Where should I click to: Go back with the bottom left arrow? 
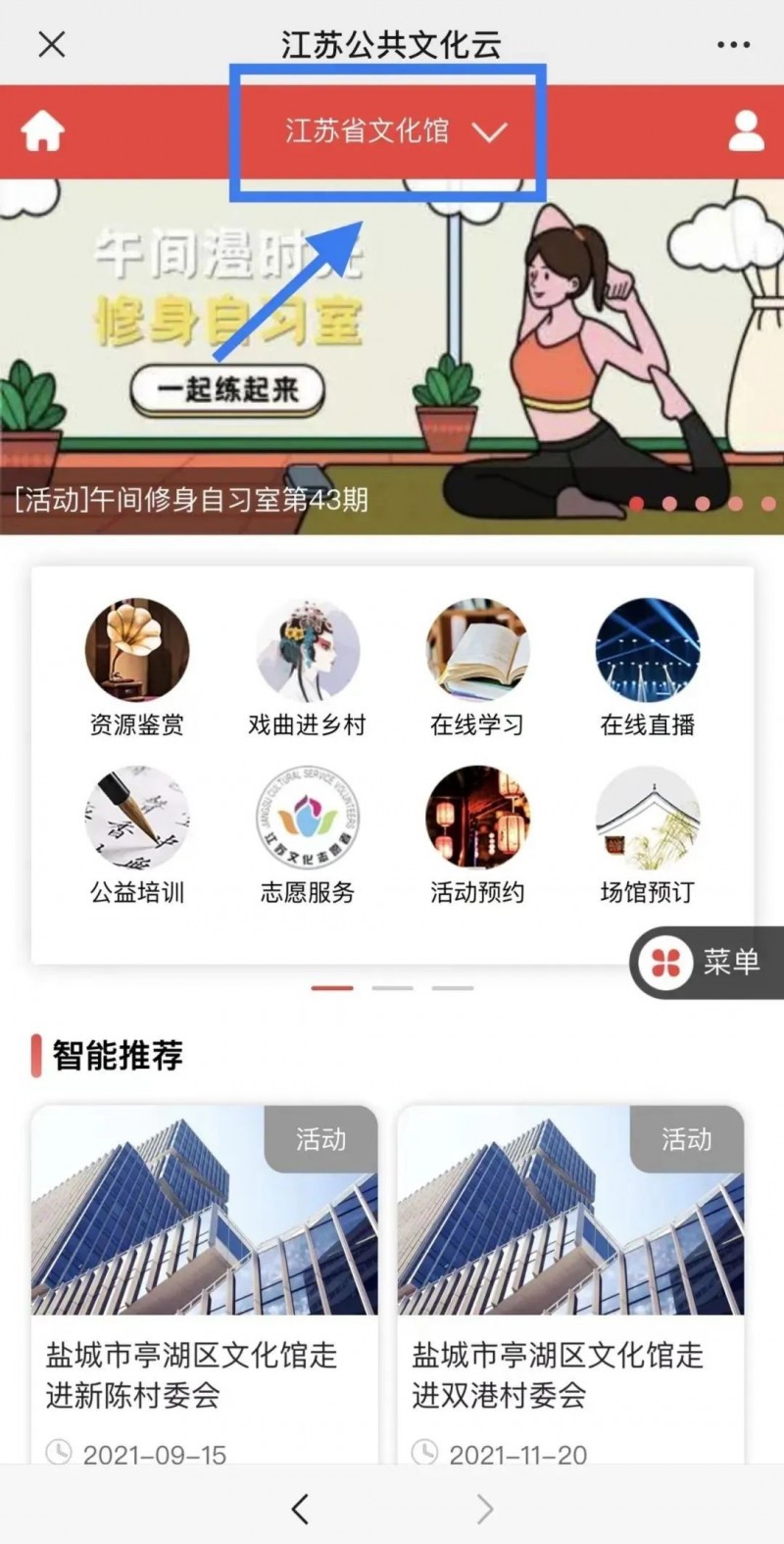coord(301,1509)
